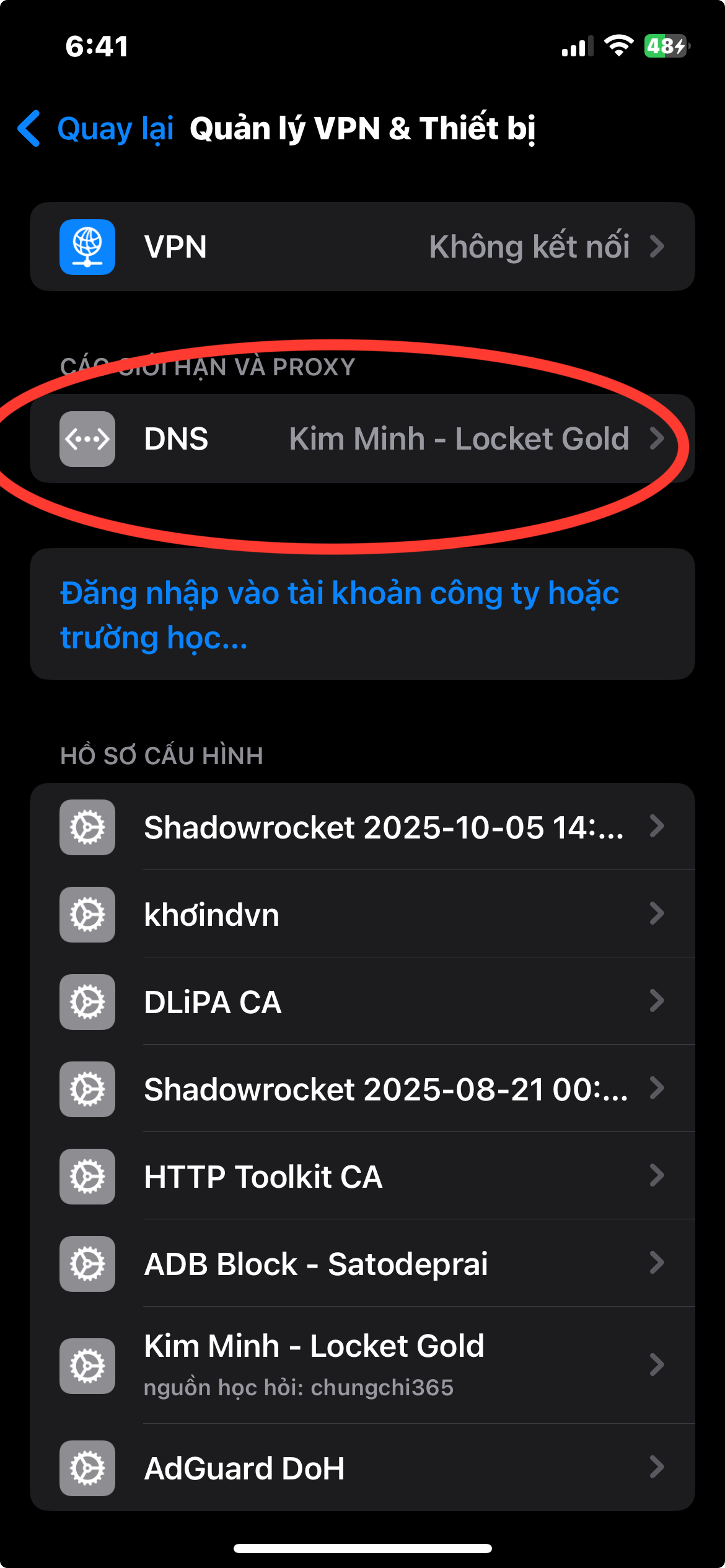Open Kim Minh - Locket Gold profile
The image size is (725, 1568).
[x=362, y=1365]
